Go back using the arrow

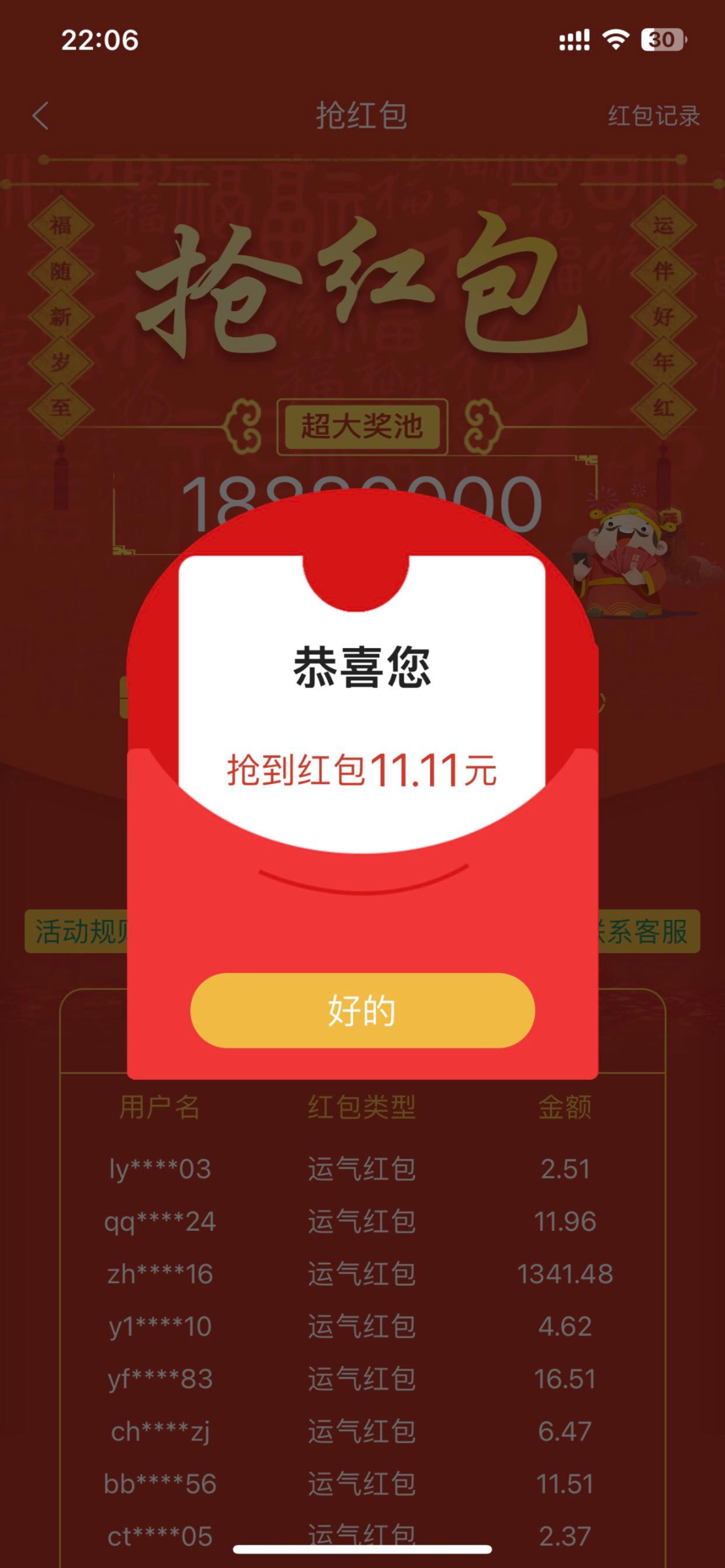tap(41, 116)
